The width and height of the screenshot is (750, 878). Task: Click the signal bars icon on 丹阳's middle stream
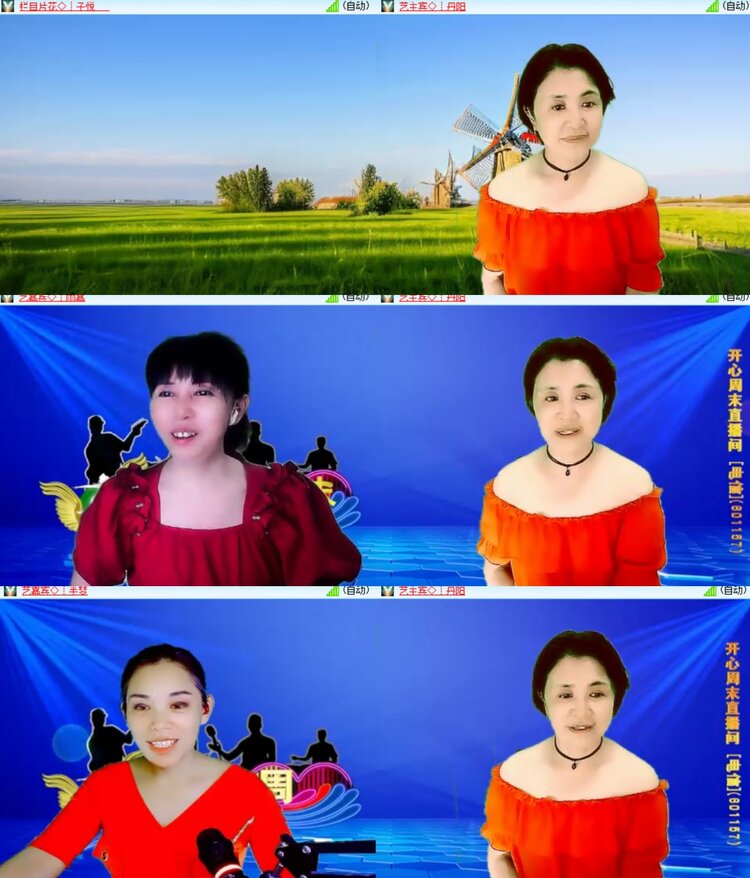click(x=712, y=296)
